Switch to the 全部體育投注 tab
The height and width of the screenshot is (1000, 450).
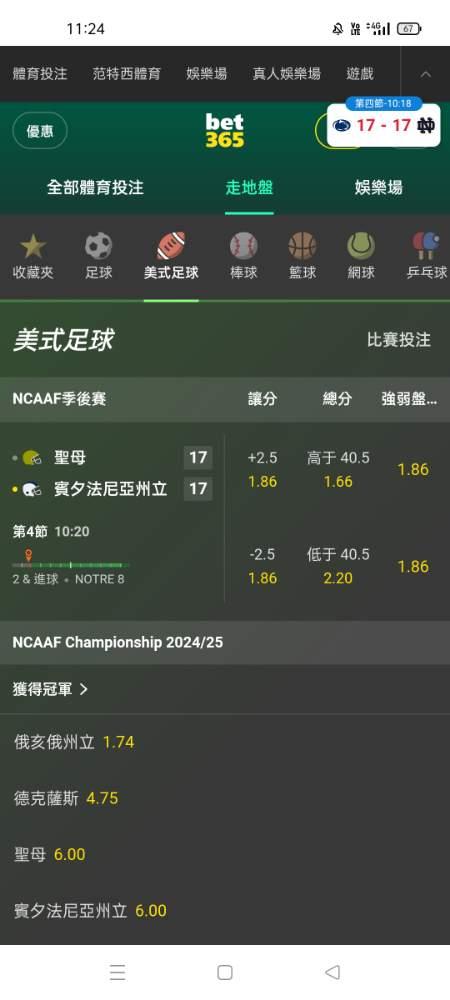click(x=96, y=188)
